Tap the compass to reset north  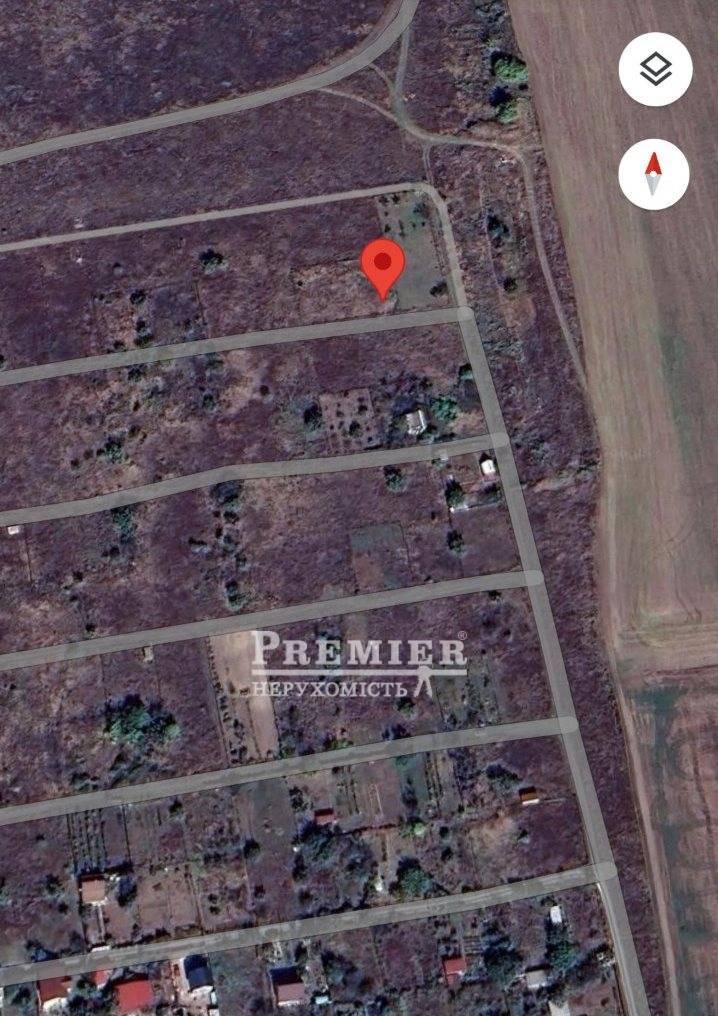pyautogui.click(x=653, y=174)
